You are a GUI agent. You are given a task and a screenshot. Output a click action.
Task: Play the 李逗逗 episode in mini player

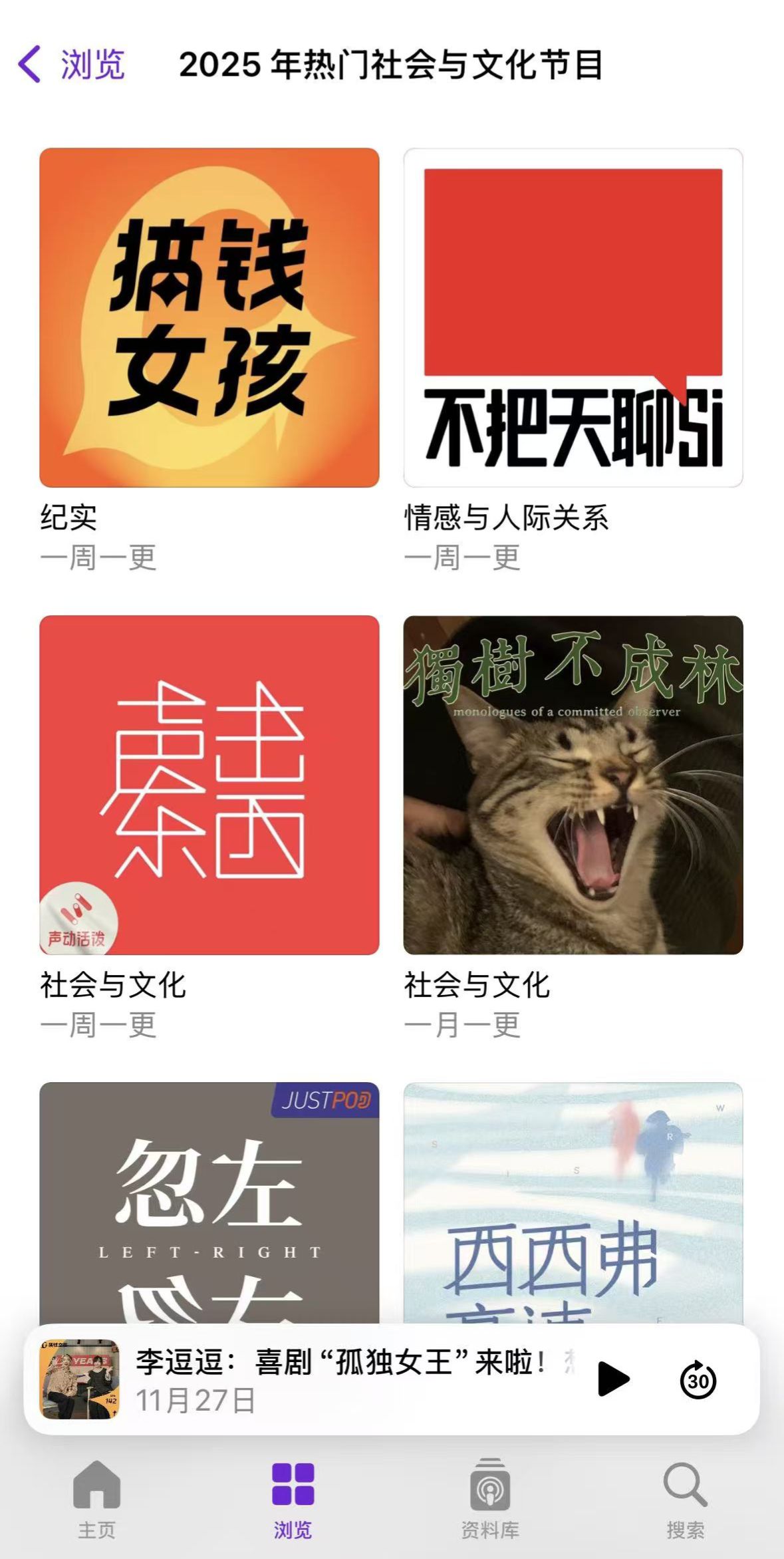click(x=612, y=1379)
